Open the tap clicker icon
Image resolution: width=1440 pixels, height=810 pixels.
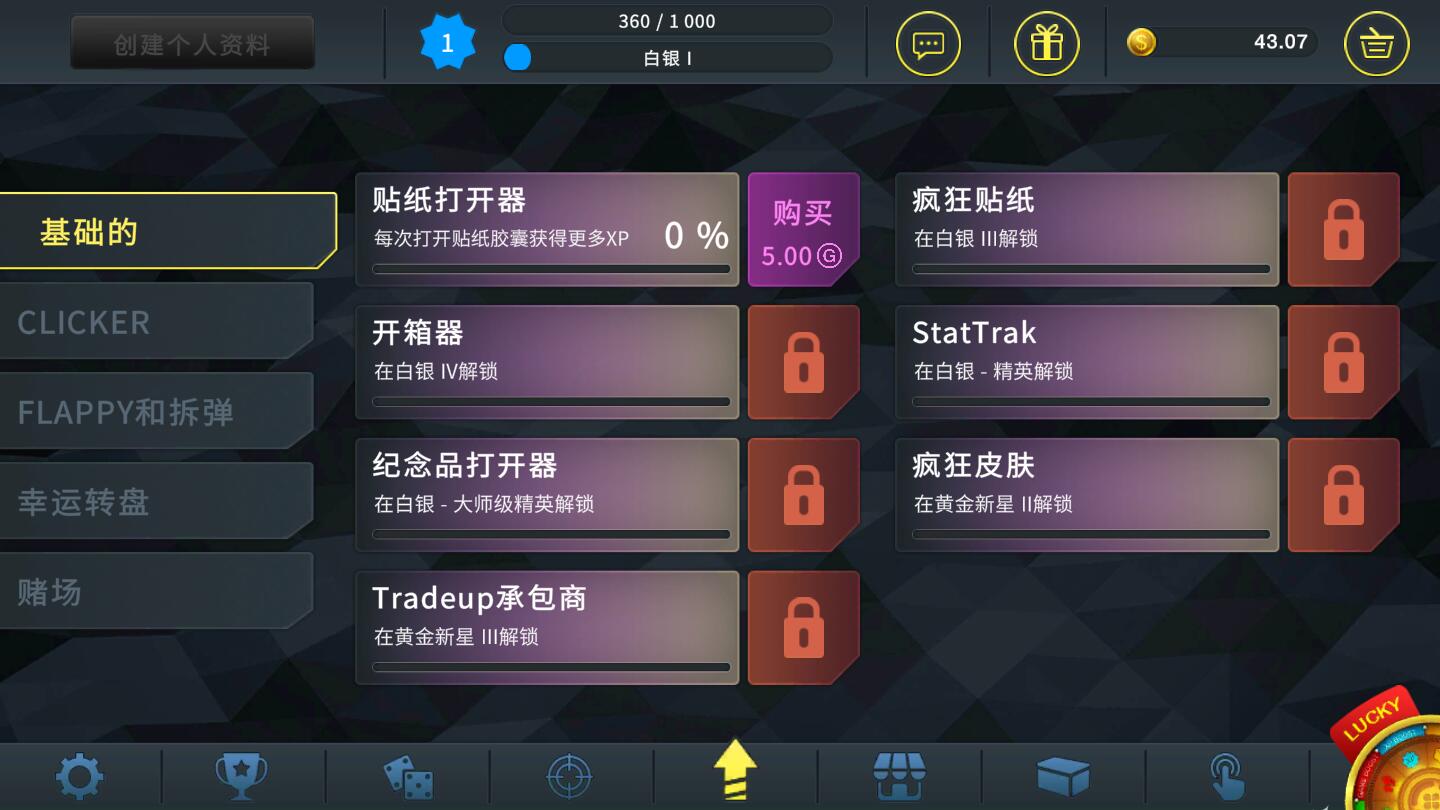(x=1226, y=777)
